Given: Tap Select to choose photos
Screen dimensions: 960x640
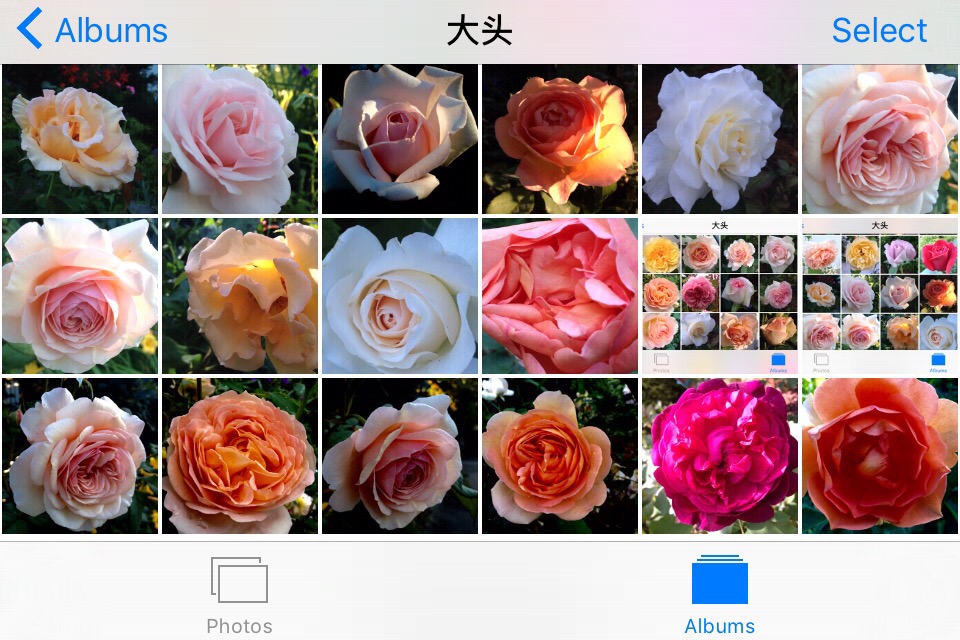Looking at the screenshot, I should pyautogui.click(x=879, y=30).
